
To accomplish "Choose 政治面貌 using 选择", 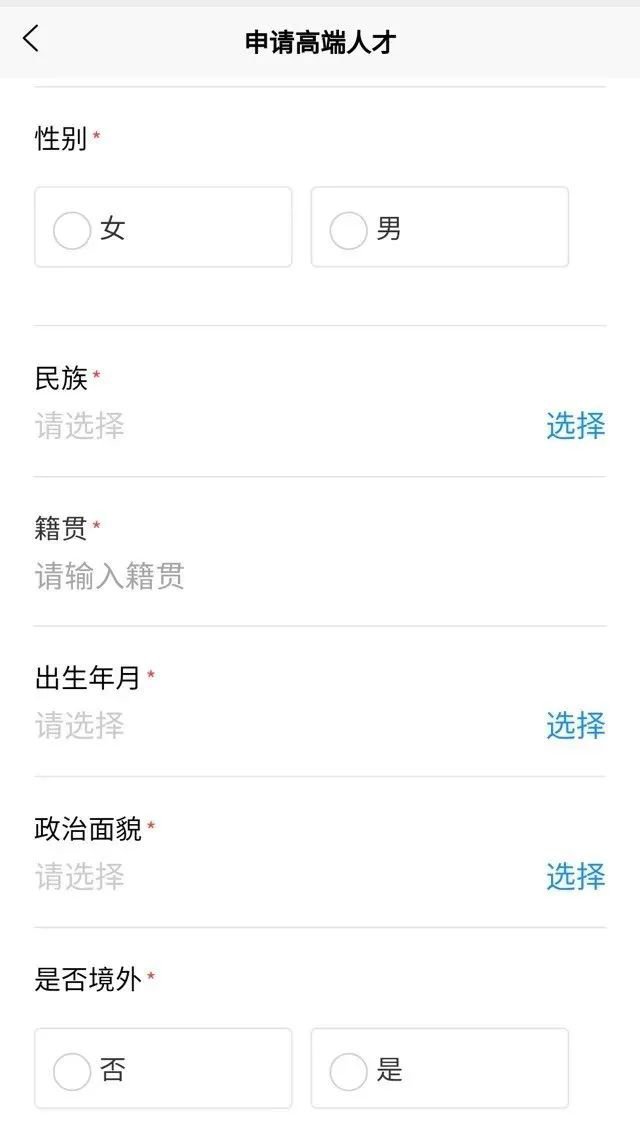I will click(x=575, y=877).
